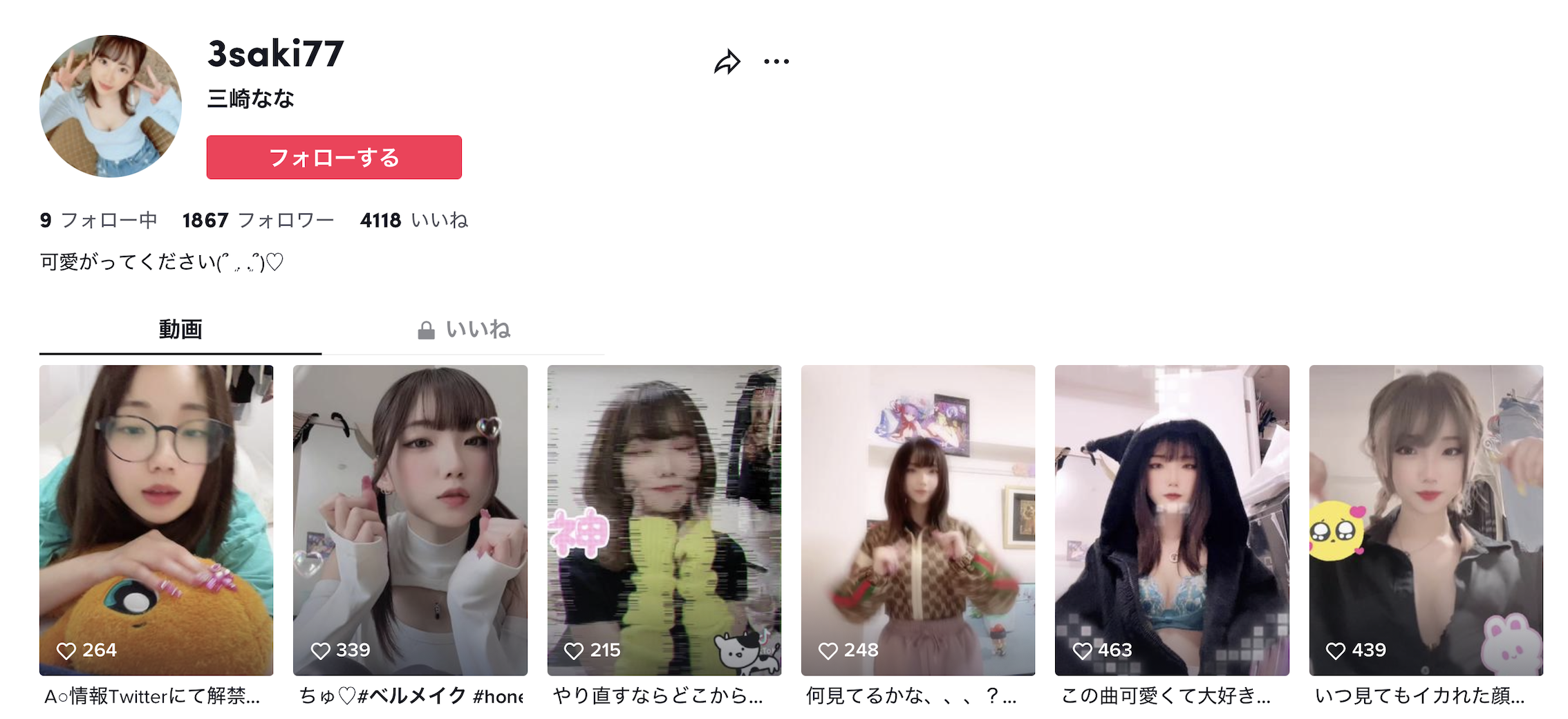Tap the red フォローする button
The height and width of the screenshot is (719, 1568).
tap(334, 158)
